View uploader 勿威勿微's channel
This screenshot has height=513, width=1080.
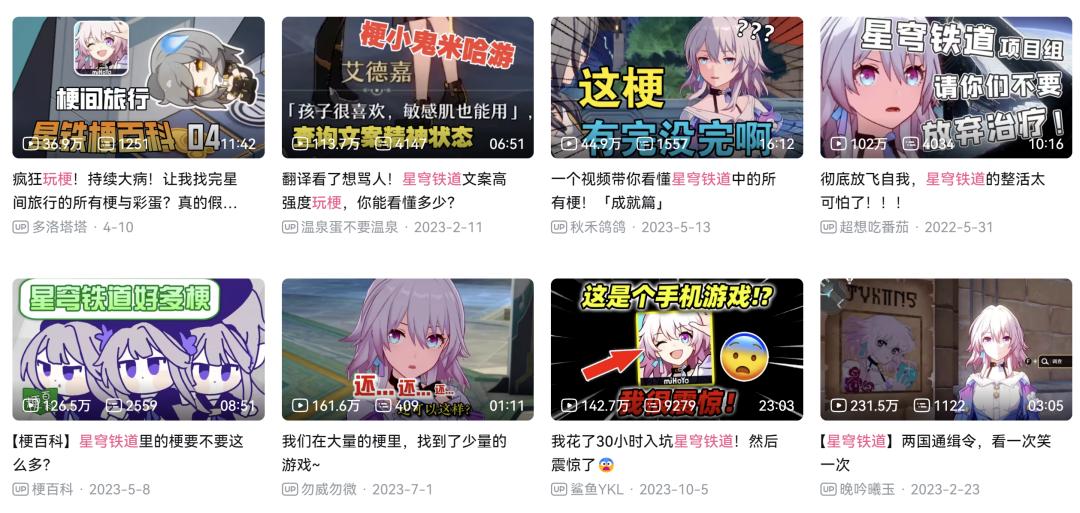[328, 489]
